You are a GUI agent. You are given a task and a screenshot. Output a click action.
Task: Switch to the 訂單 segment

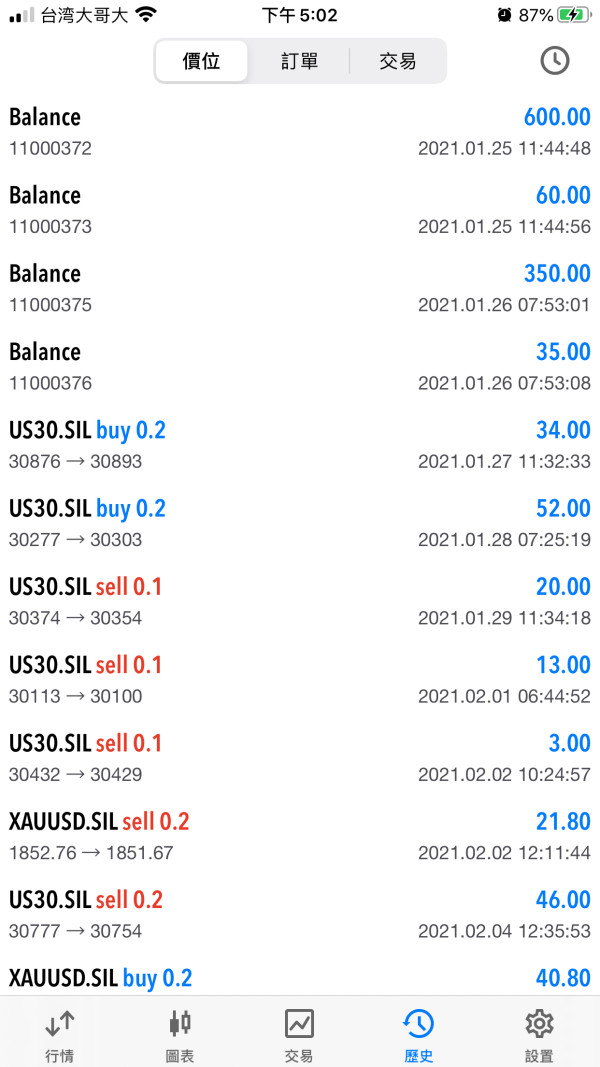299,61
